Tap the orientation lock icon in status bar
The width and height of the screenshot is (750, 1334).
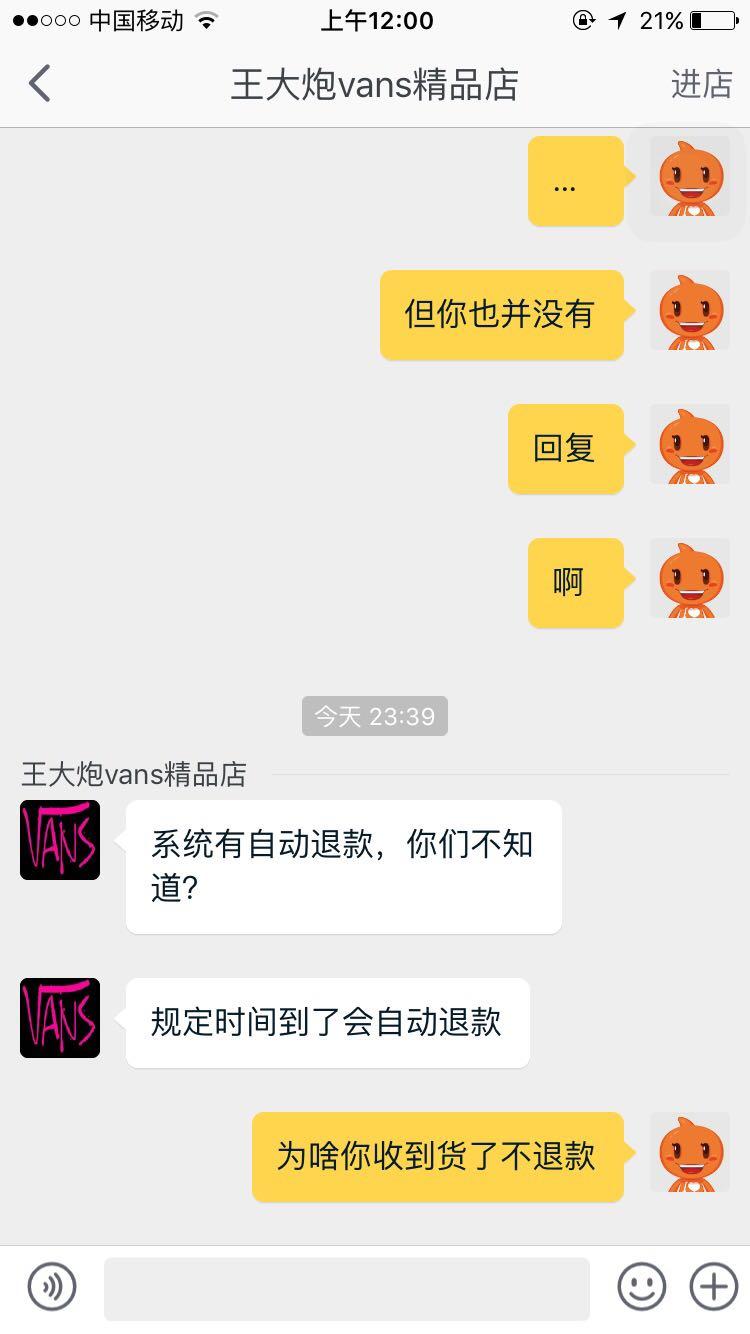pos(583,18)
